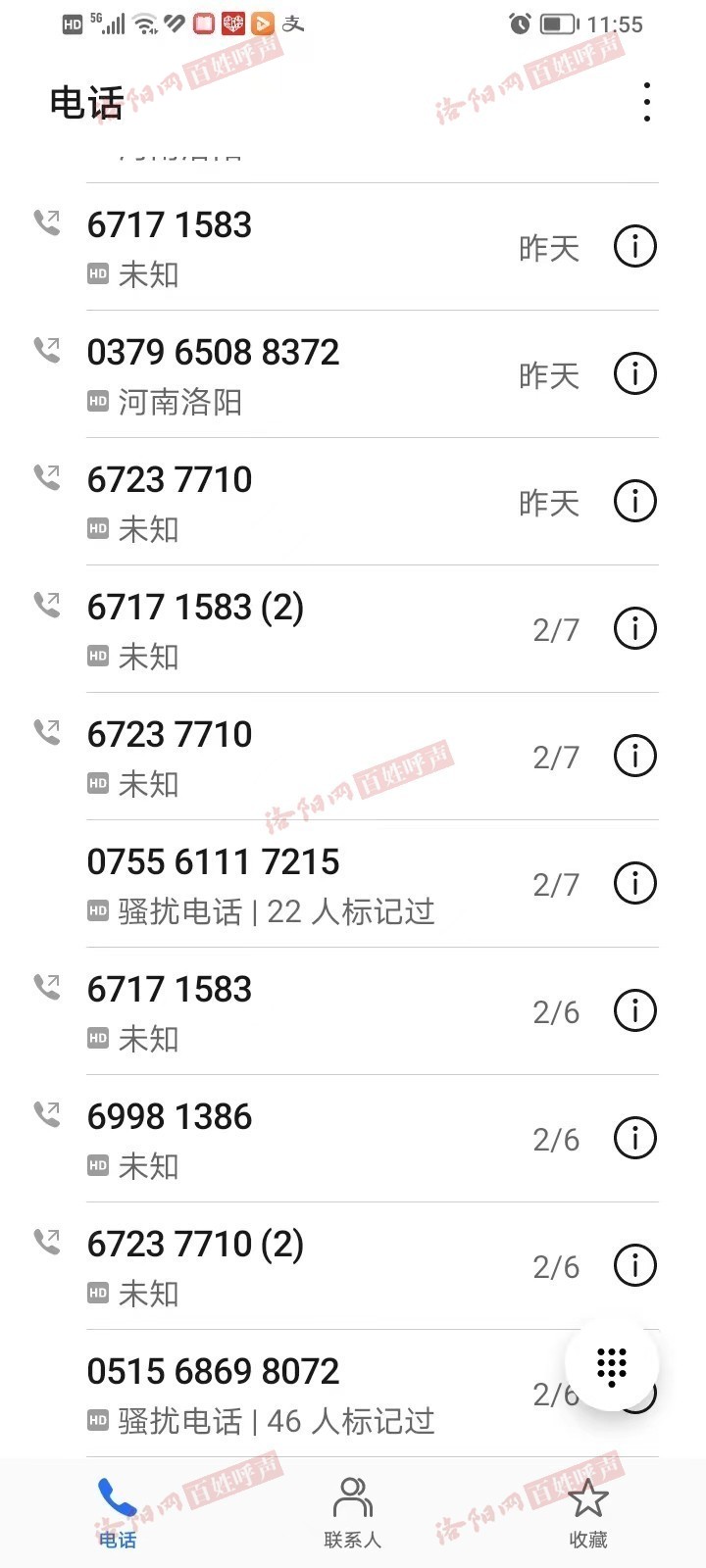The width and height of the screenshot is (706, 1568).
Task: Open the dial pad button
Action: (x=611, y=1365)
